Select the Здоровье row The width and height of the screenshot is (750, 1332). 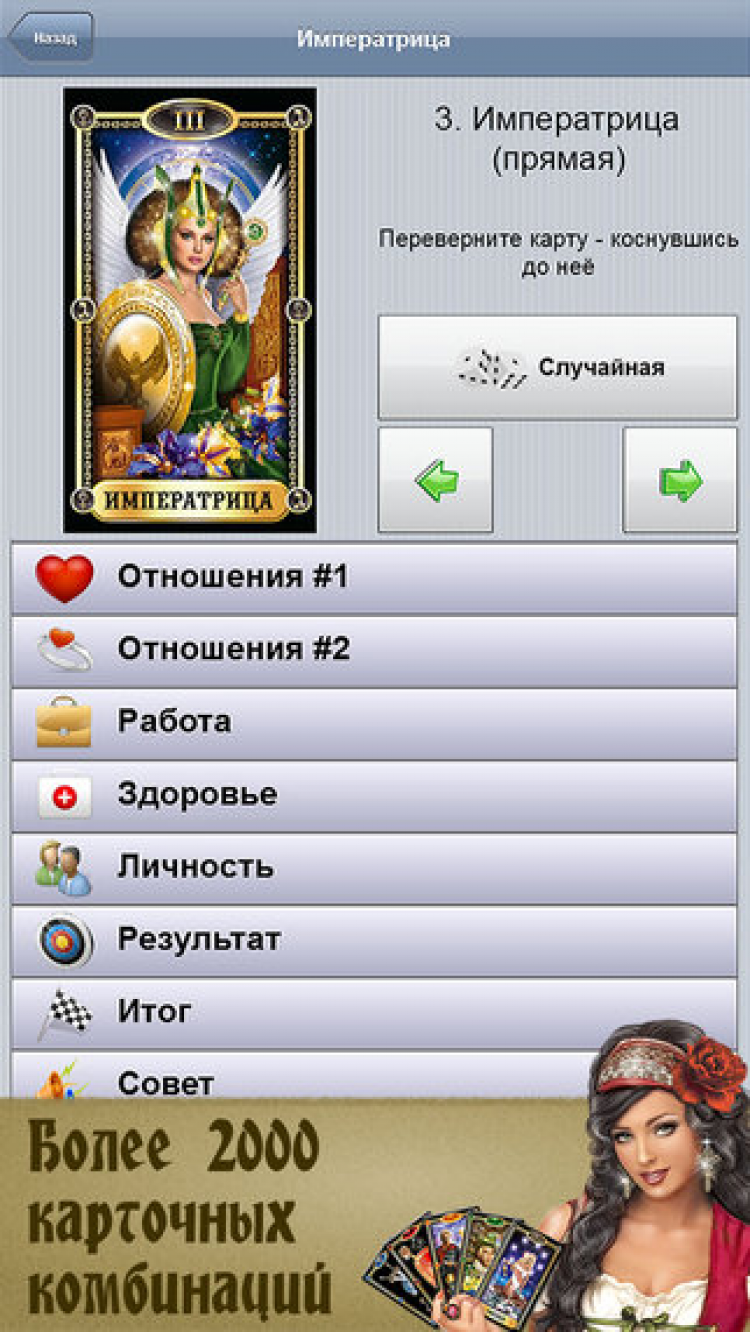(x=374, y=796)
